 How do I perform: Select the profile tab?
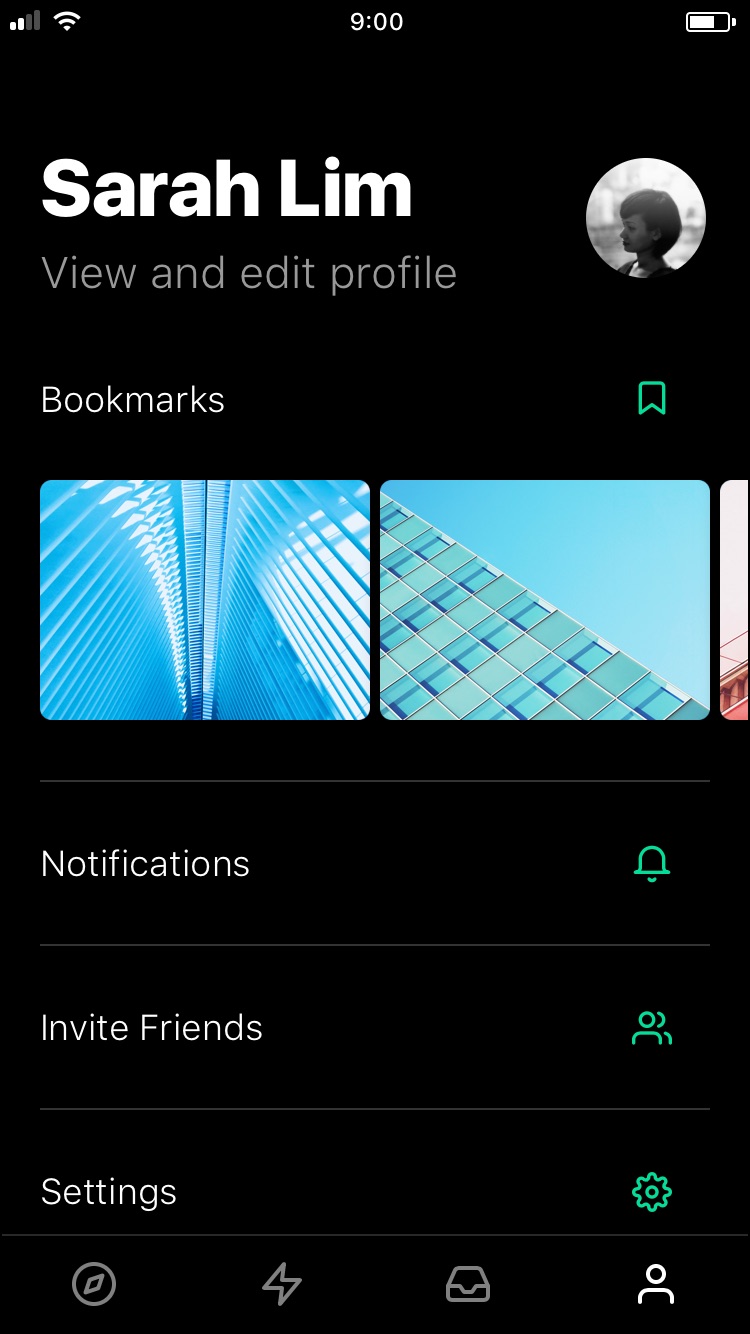[656, 1284]
